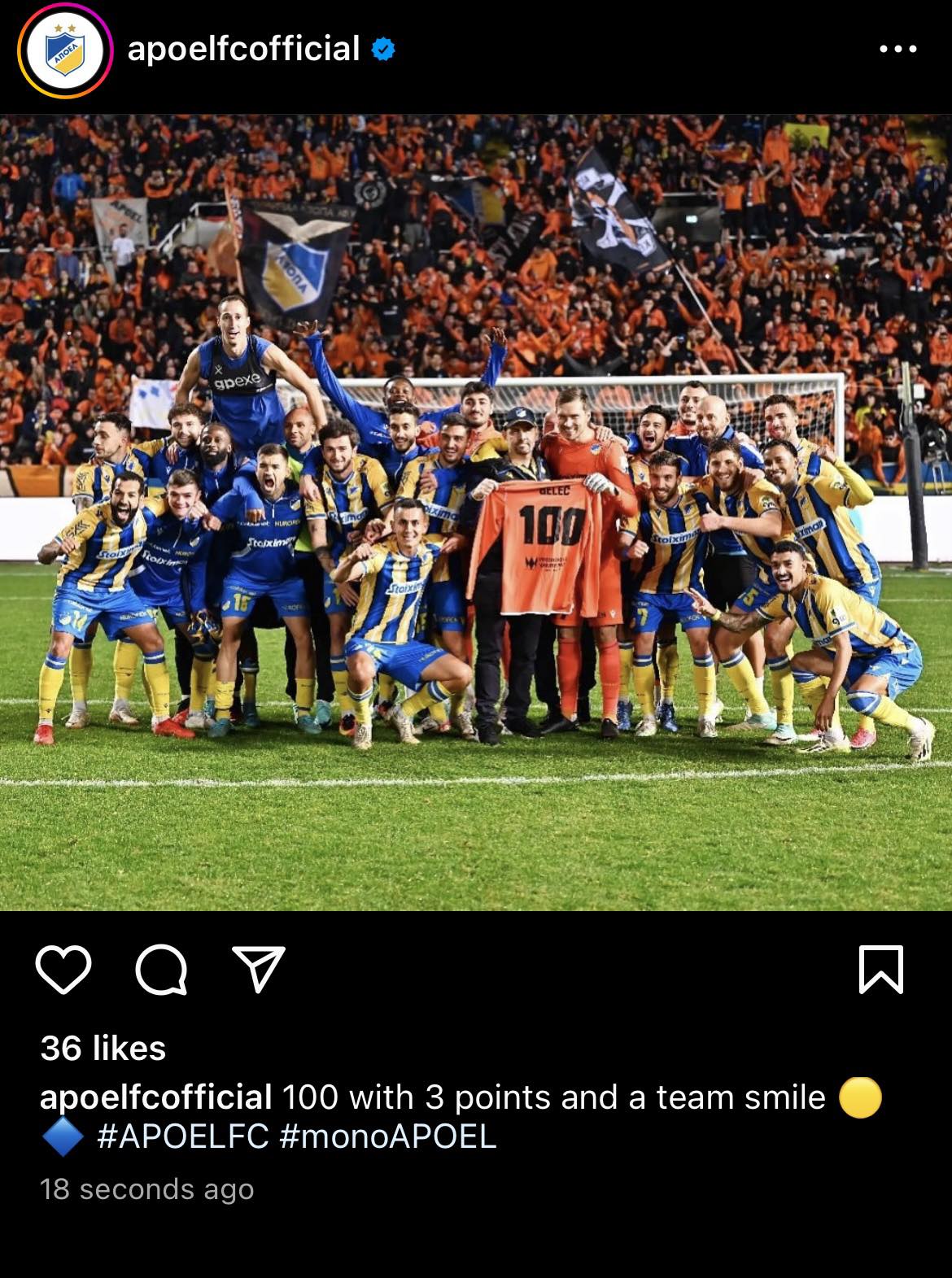Open the apoelfcofficial profile from header username
Screen dimensions: 952x1278
[243, 49]
